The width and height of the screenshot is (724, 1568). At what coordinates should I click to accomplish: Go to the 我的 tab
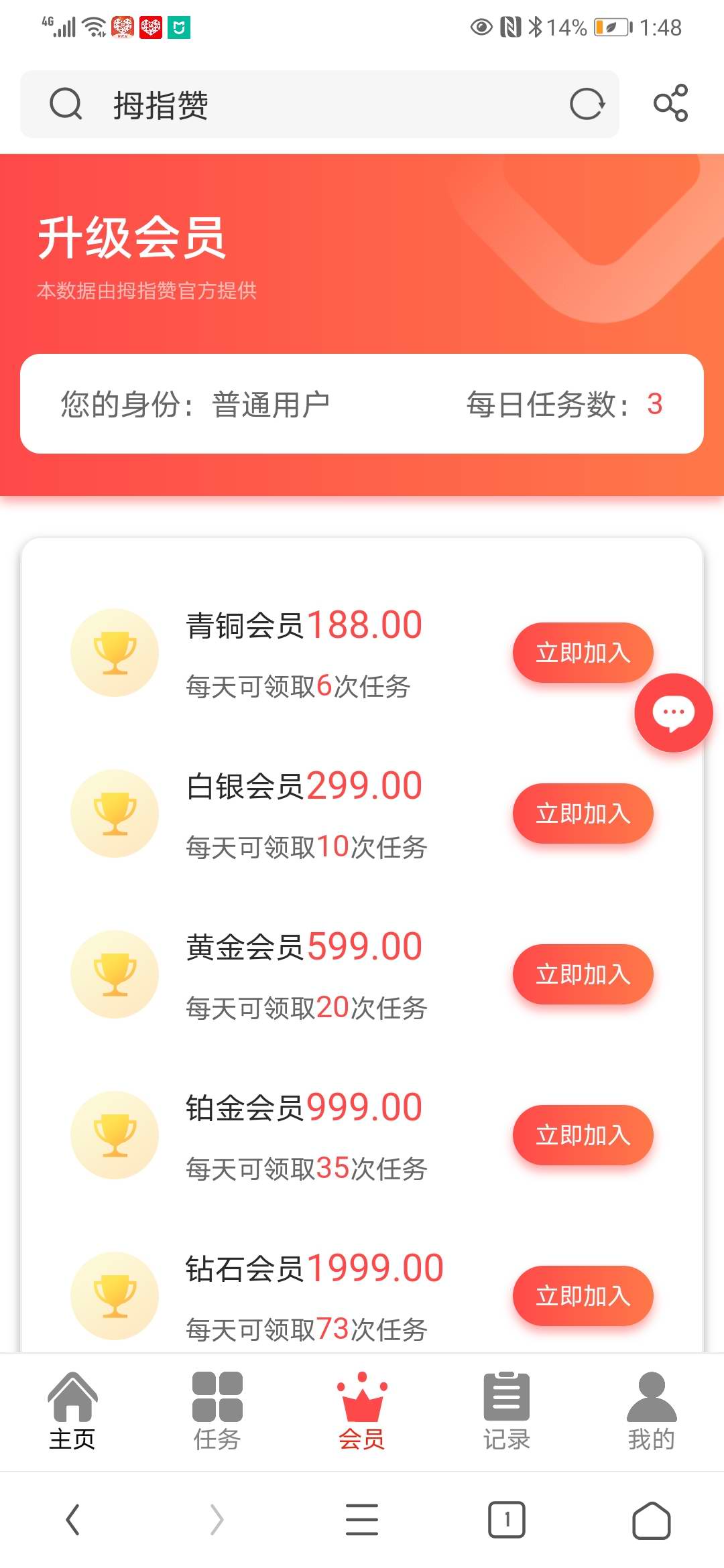click(652, 1411)
